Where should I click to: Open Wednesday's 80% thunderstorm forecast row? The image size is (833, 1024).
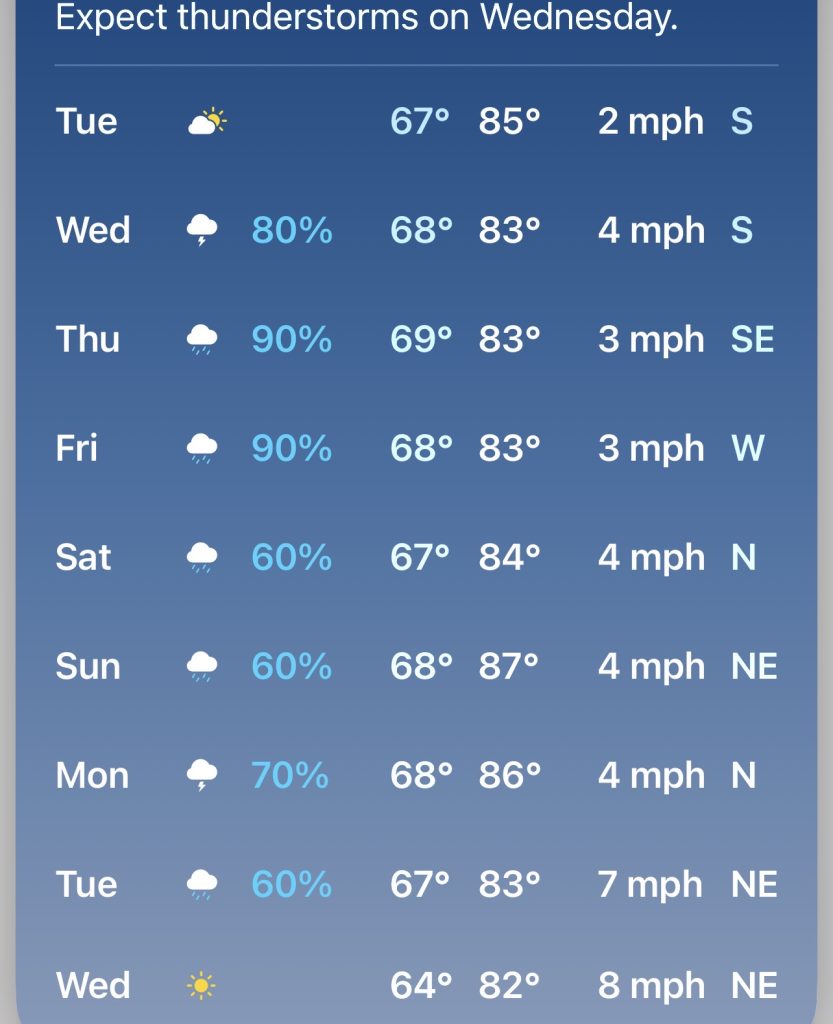416,231
